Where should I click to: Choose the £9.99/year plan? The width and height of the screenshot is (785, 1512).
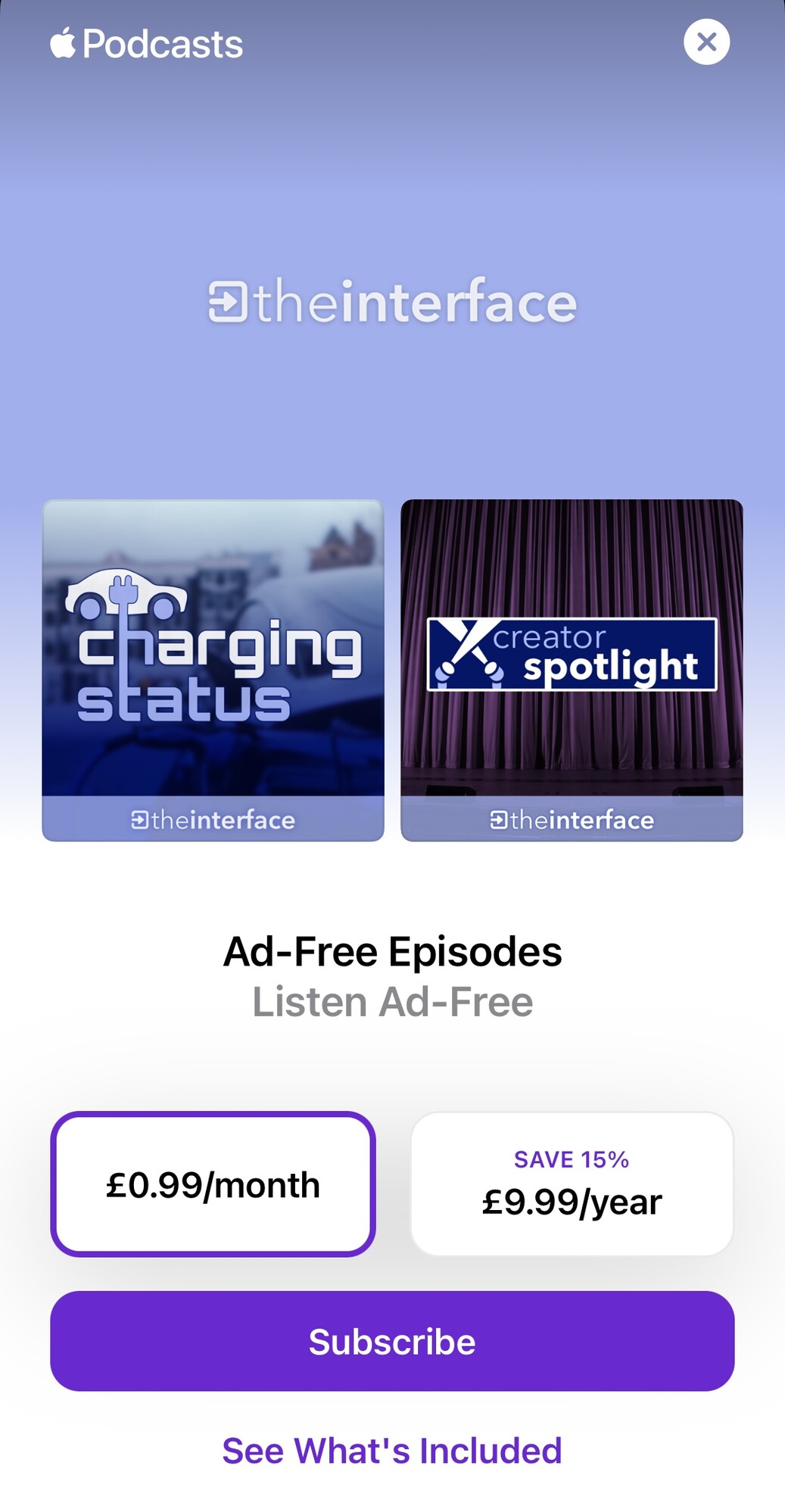tap(572, 1184)
